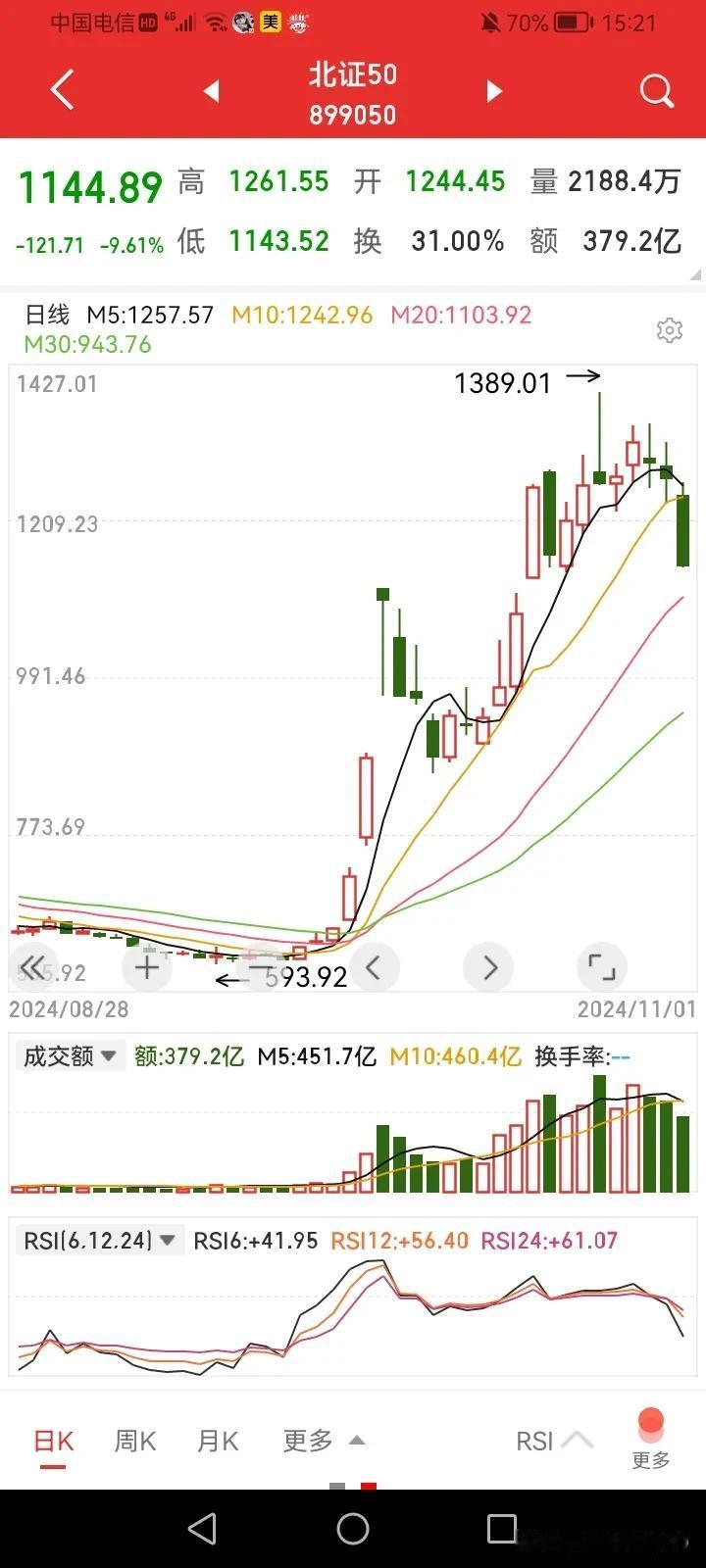
Task: Switch to the next stock with right triangle
Action: 494,91
